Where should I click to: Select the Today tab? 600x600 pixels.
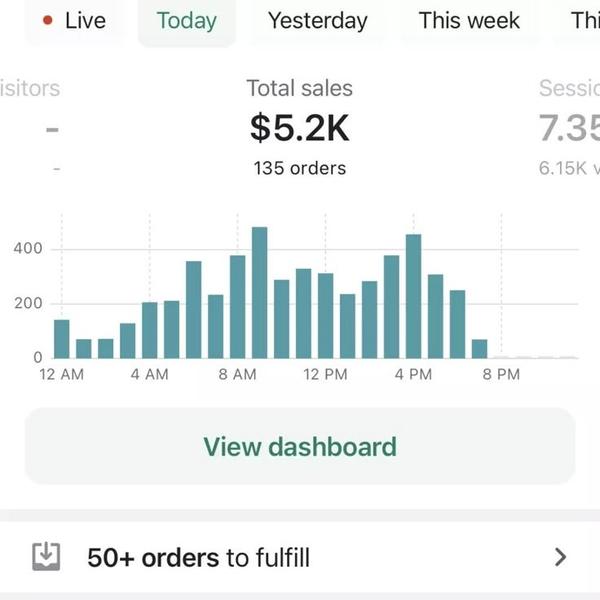(187, 21)
